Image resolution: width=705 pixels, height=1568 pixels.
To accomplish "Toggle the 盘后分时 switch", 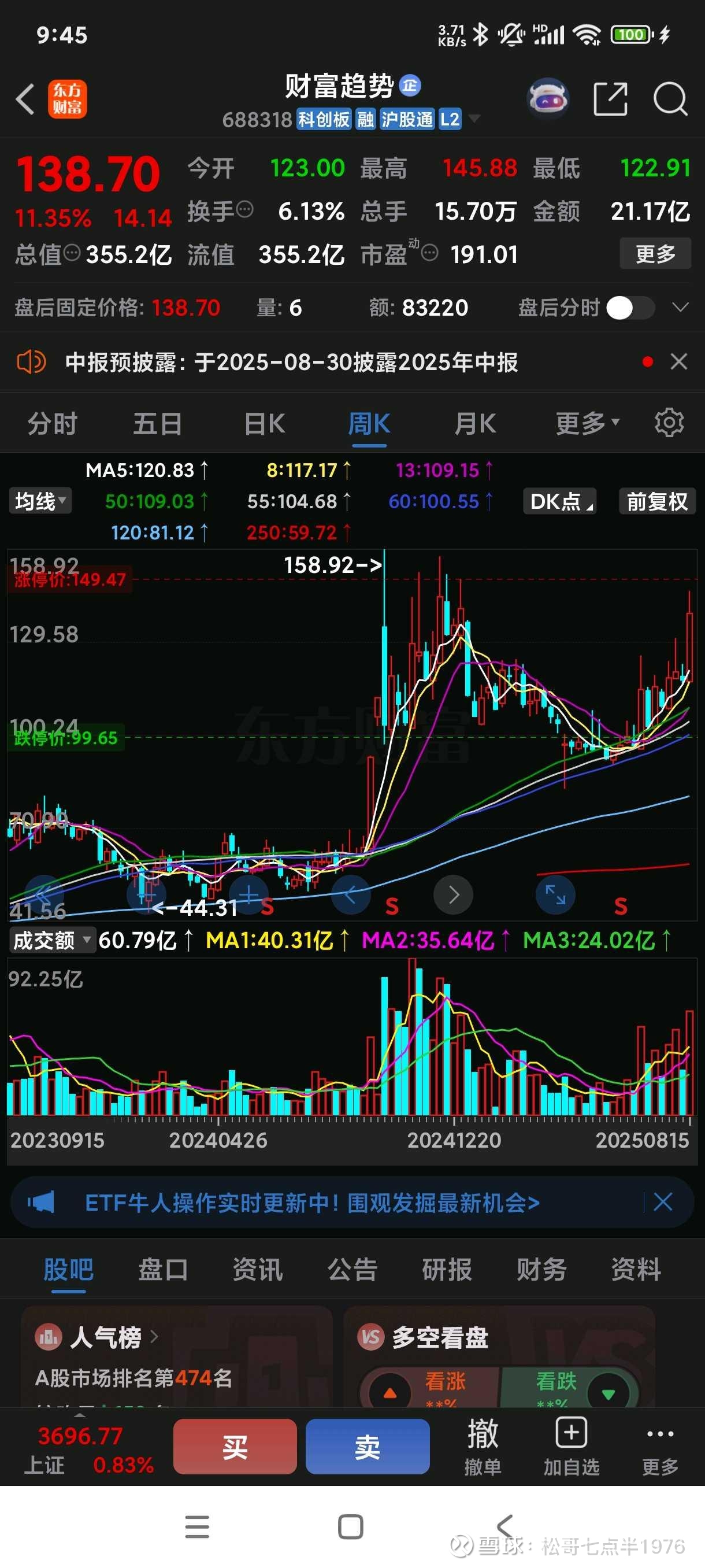I will coord(630,308).
